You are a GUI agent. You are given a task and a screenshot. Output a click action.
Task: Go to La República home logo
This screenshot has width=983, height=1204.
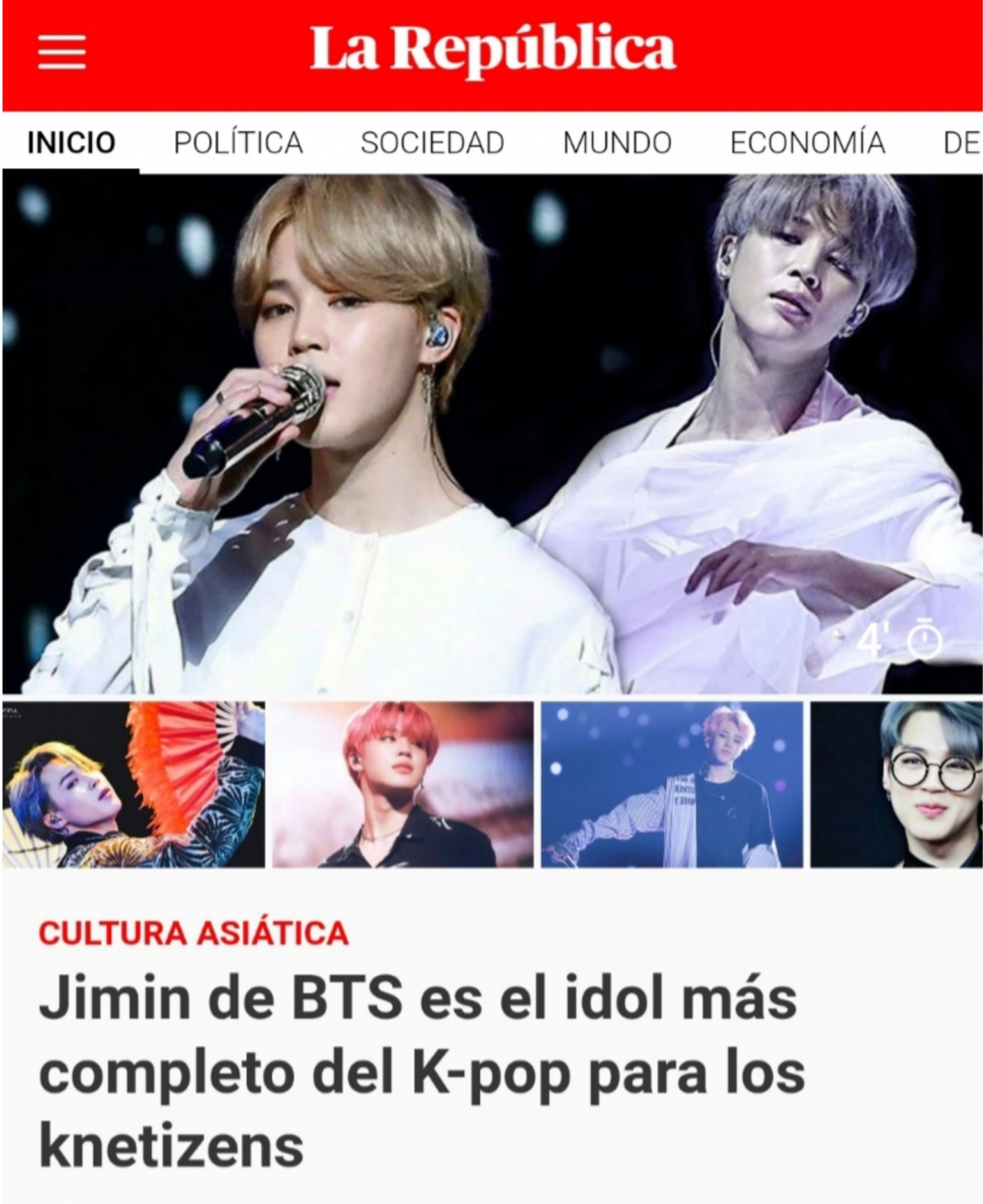point(492,50)
